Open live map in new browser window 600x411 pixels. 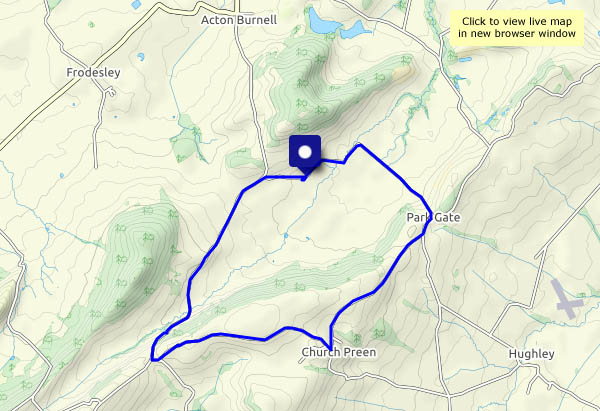point(518,27)
